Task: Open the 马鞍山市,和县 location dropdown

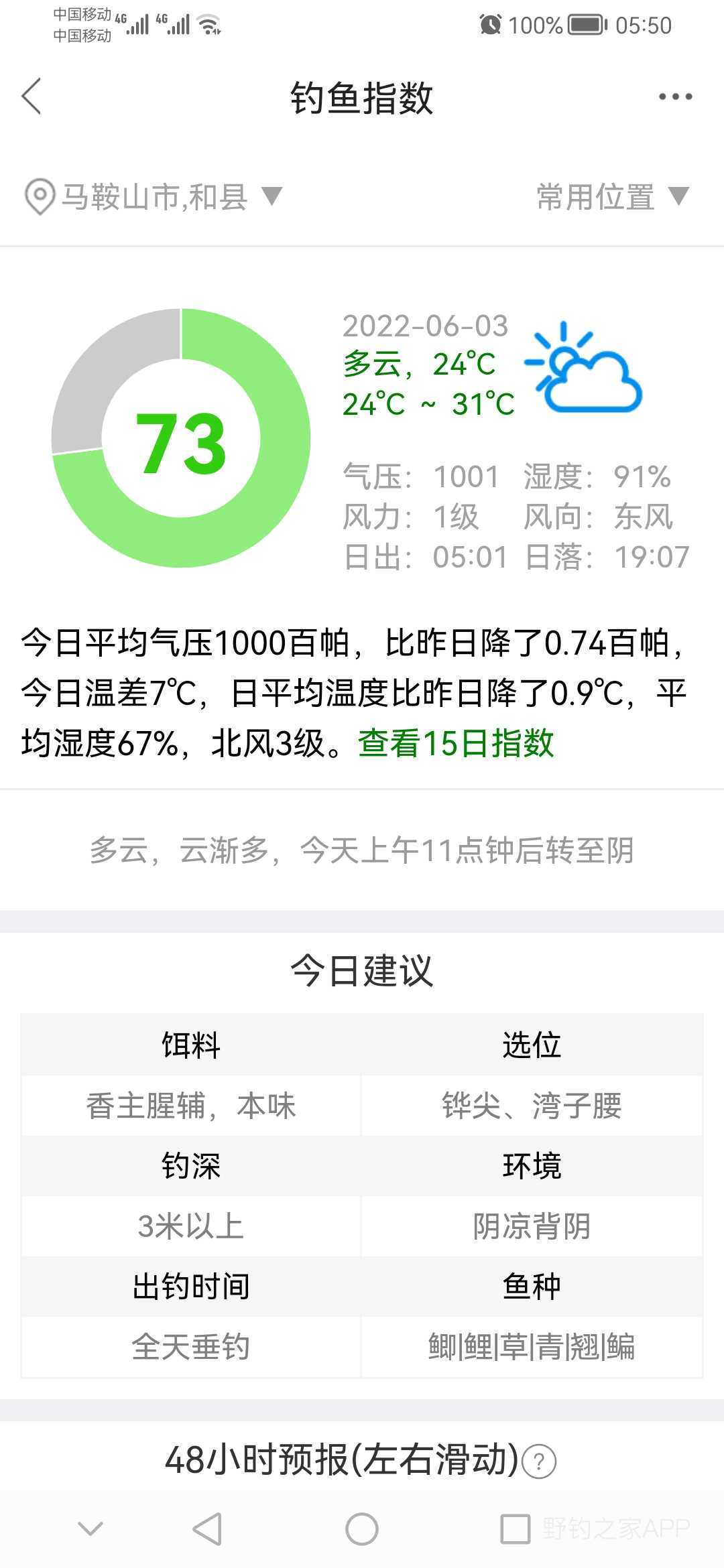Action: [154, 197]
